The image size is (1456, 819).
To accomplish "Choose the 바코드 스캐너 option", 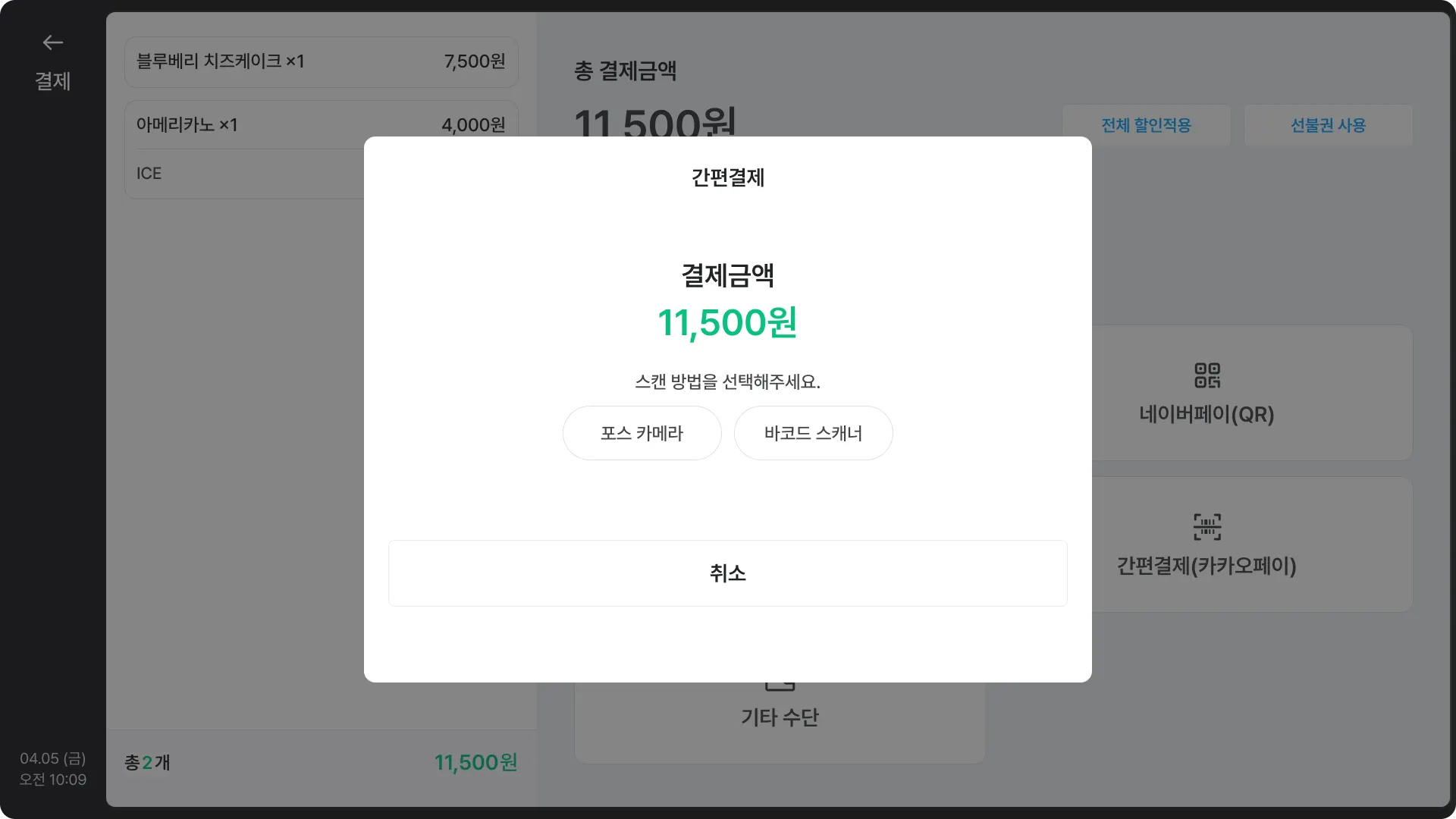I will [813, 433].
